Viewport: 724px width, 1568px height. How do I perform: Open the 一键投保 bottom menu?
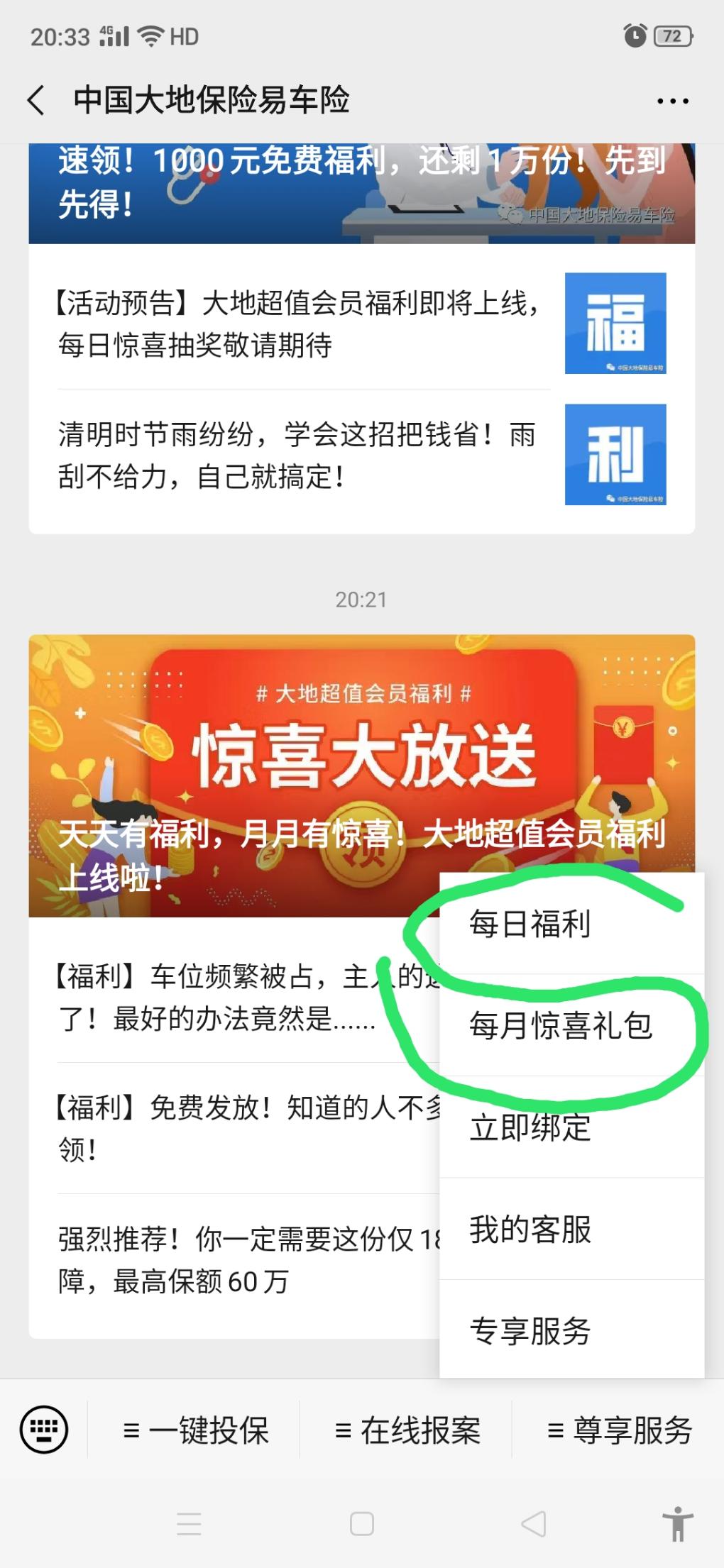point(196,1430)
